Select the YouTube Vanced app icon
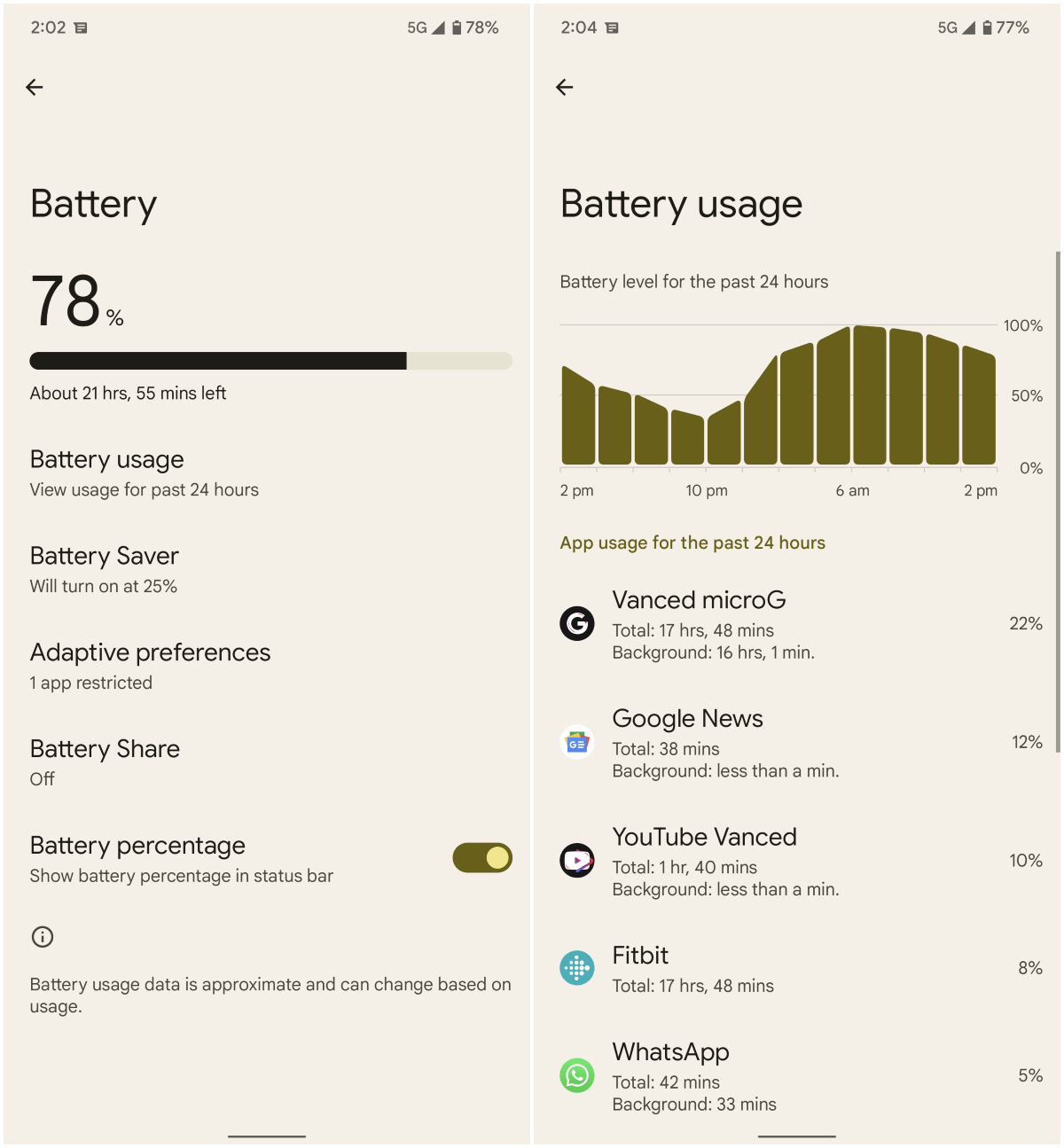This screenshot has height=1148, width=1064. [577, 860]
